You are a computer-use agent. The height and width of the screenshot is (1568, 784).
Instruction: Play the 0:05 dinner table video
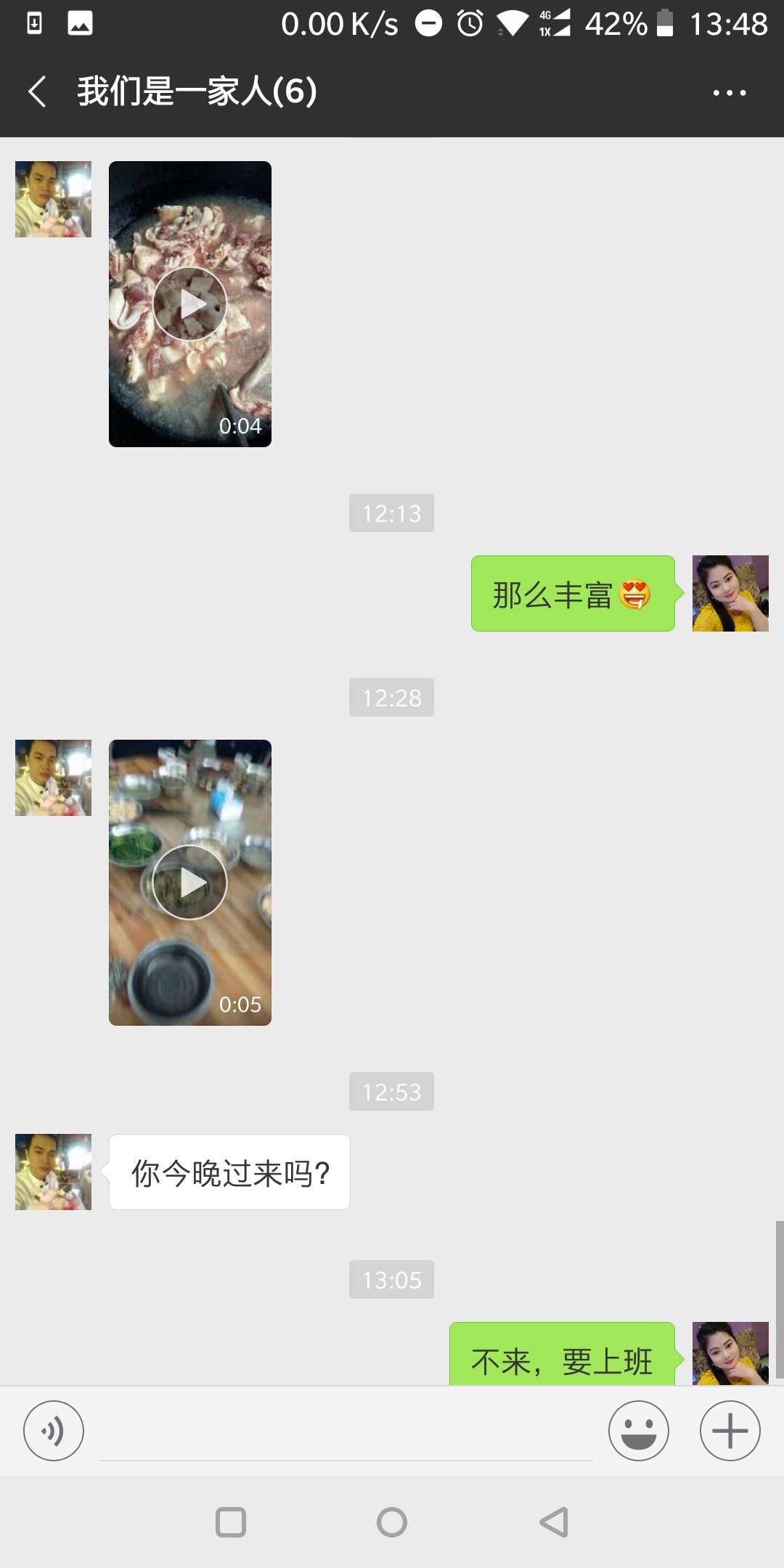[x=189, y=882]
